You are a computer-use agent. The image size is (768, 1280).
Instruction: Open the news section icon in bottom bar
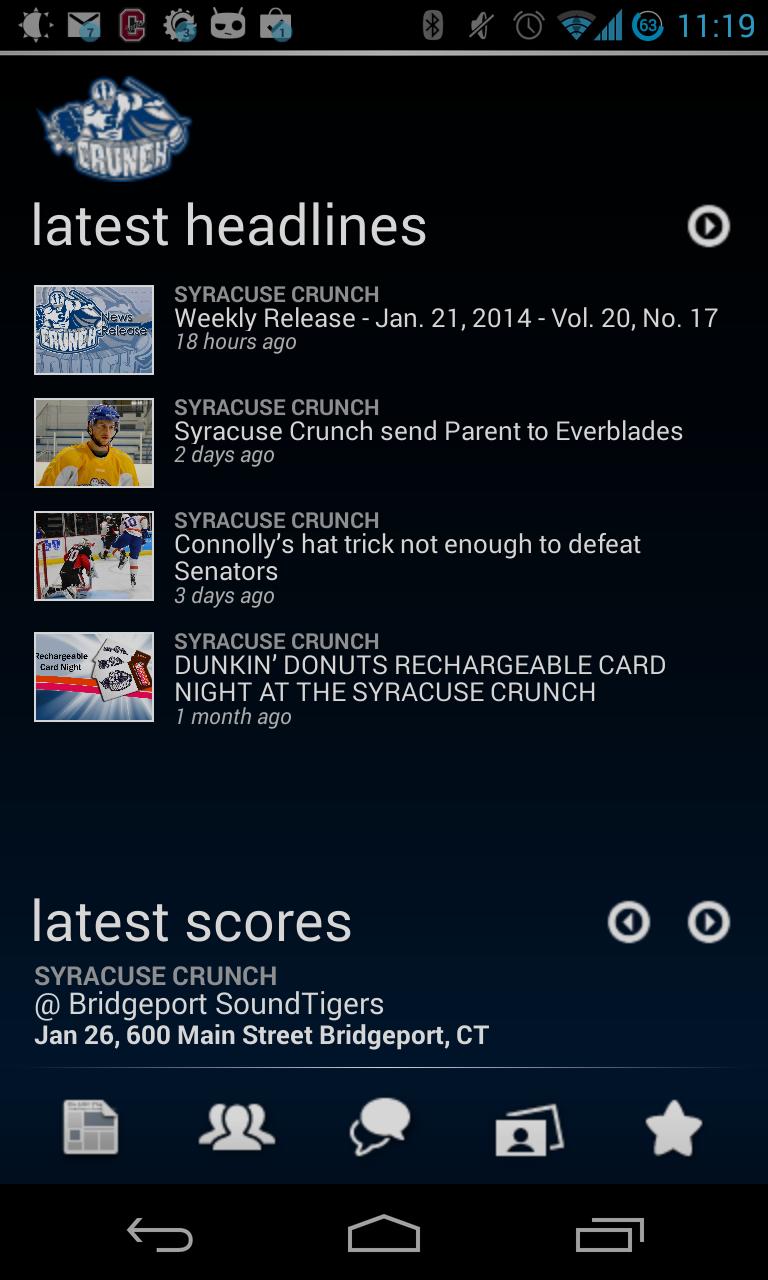click(x=90, y=1128)
